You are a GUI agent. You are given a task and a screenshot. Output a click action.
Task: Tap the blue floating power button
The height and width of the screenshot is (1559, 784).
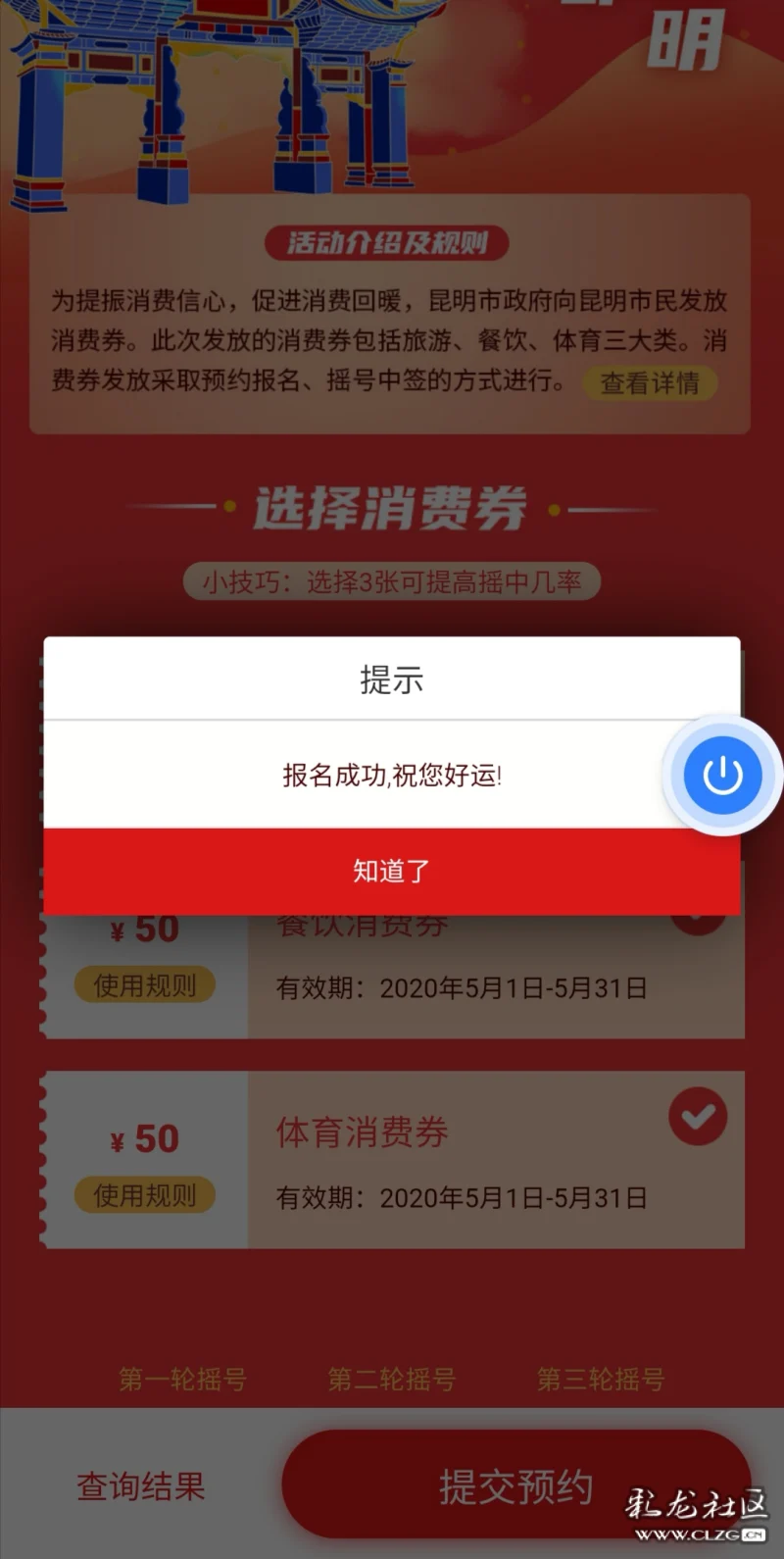pos(722,776)
